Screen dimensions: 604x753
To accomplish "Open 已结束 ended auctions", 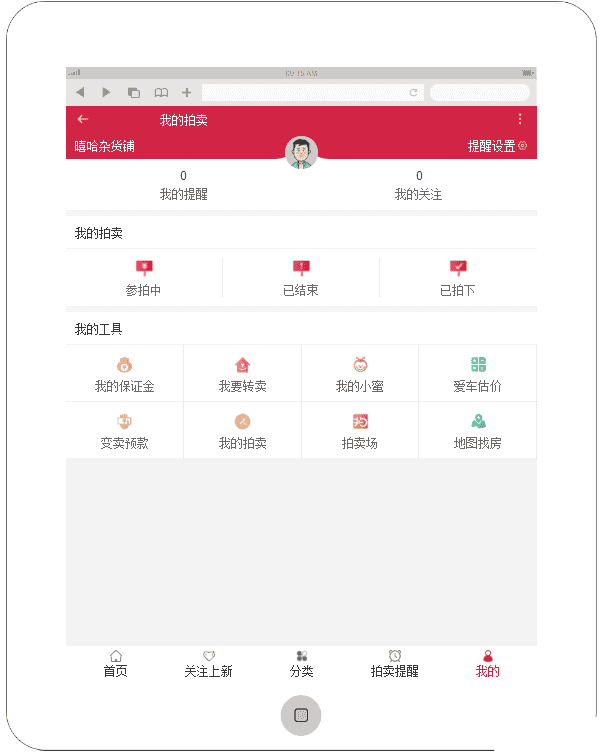I will [301, 278].
